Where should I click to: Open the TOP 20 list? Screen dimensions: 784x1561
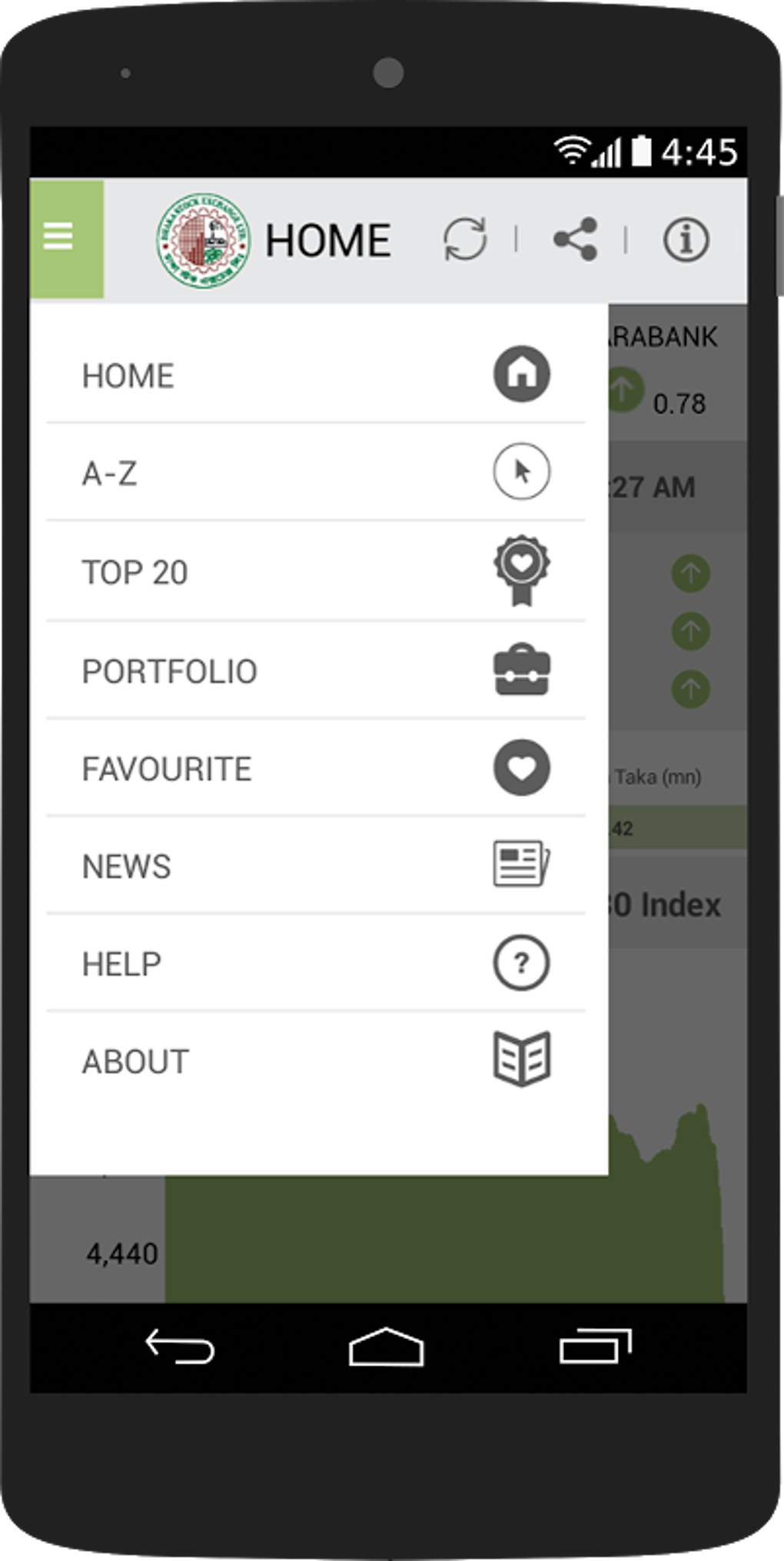pyautogui.click(x=316, y=571)
